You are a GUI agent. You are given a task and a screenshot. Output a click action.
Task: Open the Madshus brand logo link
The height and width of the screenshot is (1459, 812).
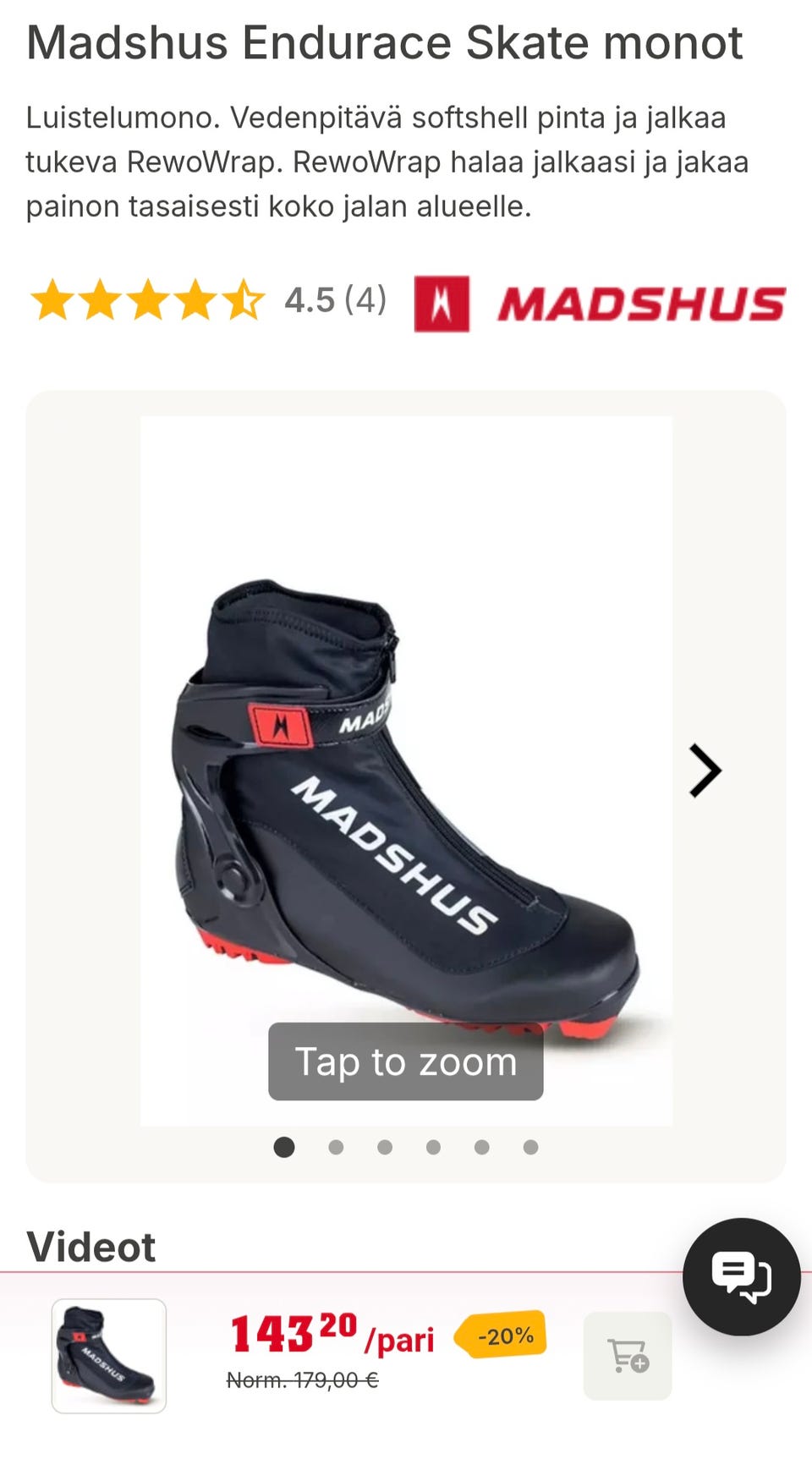point(600,304)
